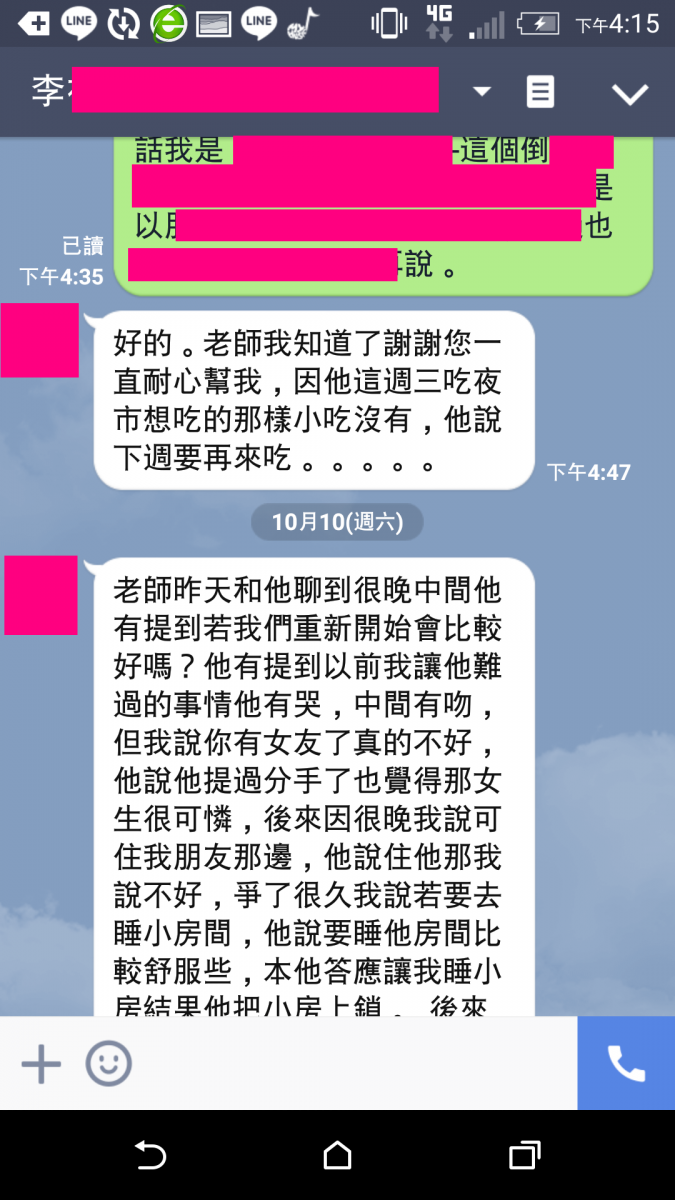Open the plus attachment menu

[41, 1063]
